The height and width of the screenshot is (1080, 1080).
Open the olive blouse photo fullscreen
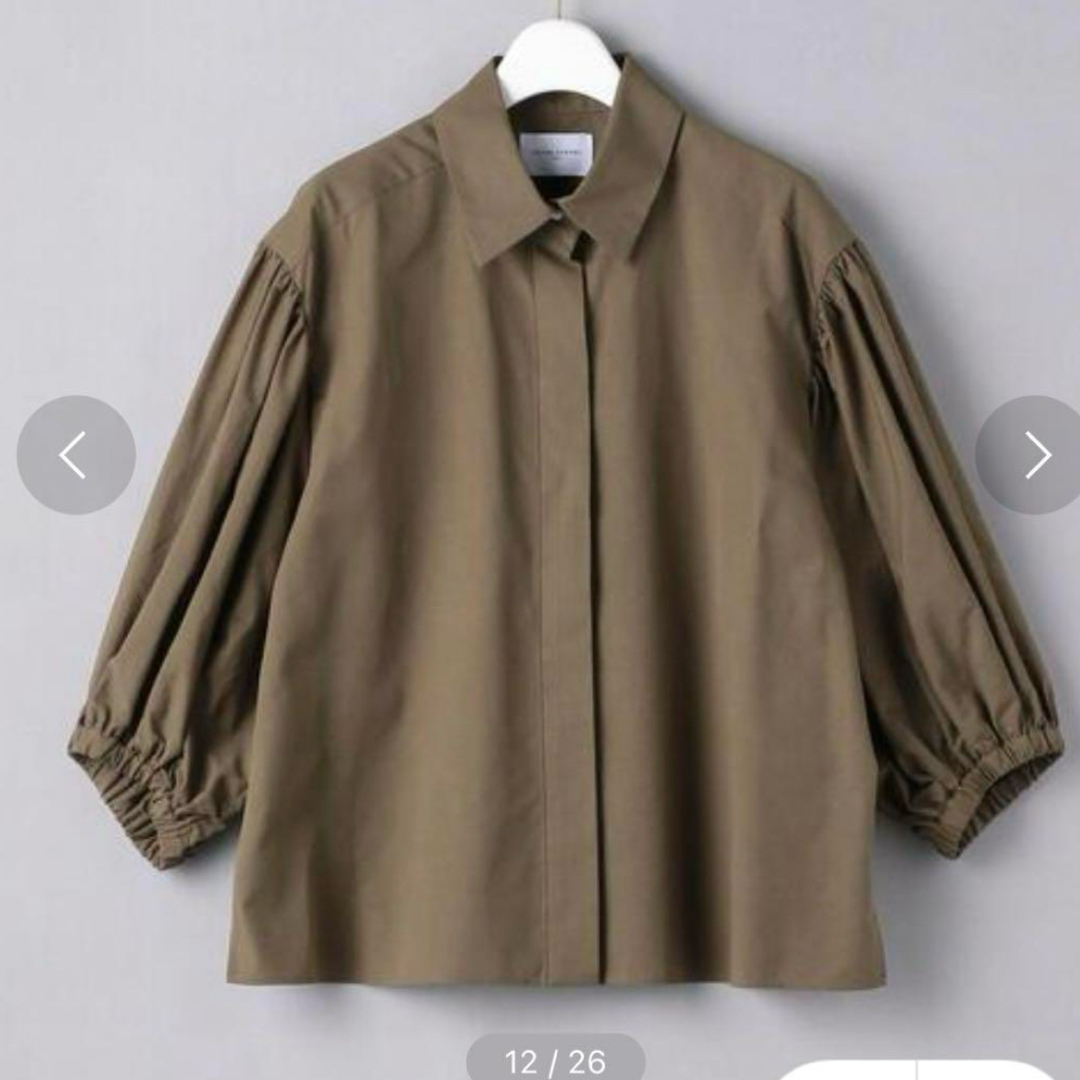pyautogui.click(x=560, y=560)
